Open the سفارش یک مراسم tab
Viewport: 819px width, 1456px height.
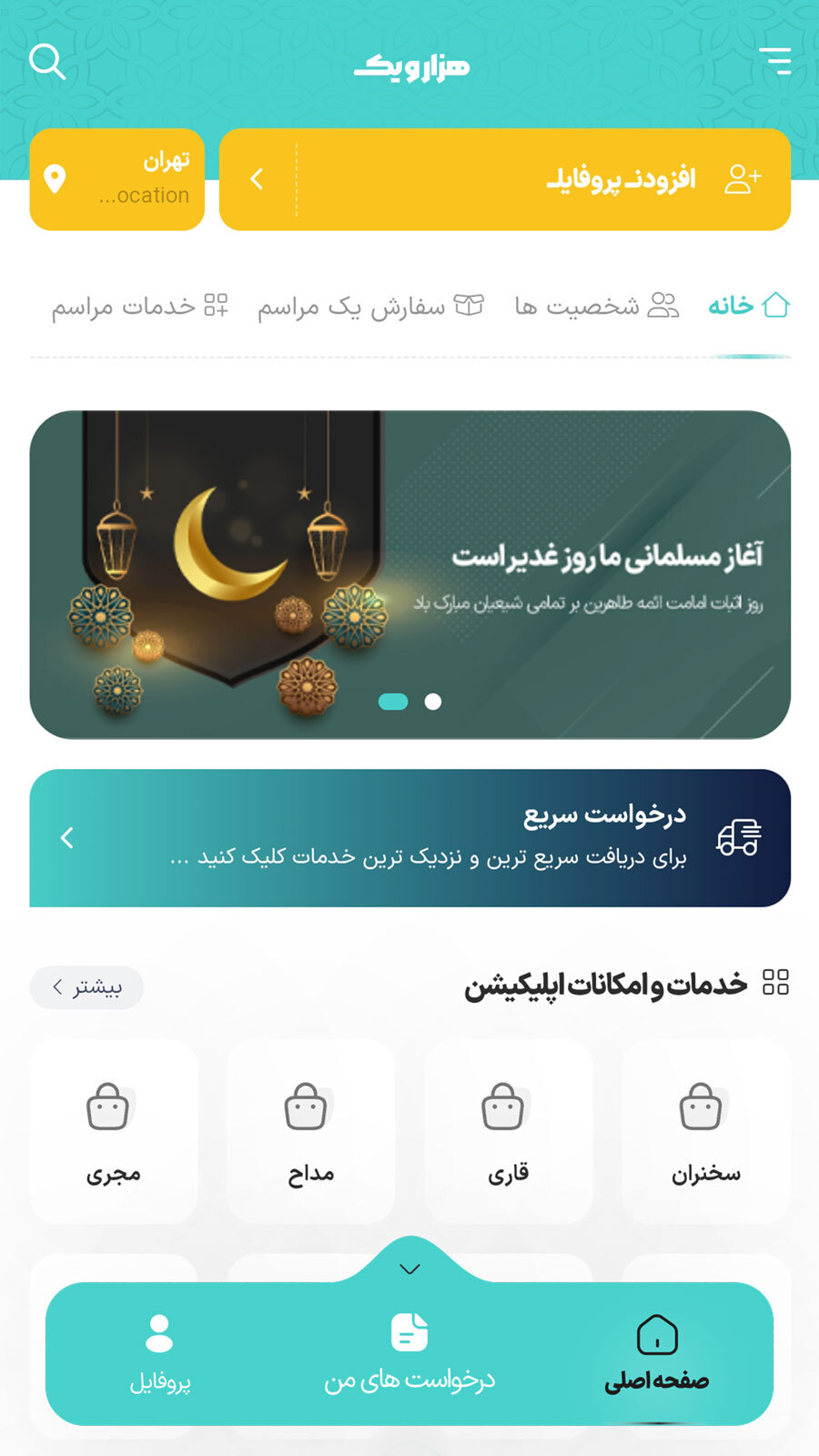370,307
